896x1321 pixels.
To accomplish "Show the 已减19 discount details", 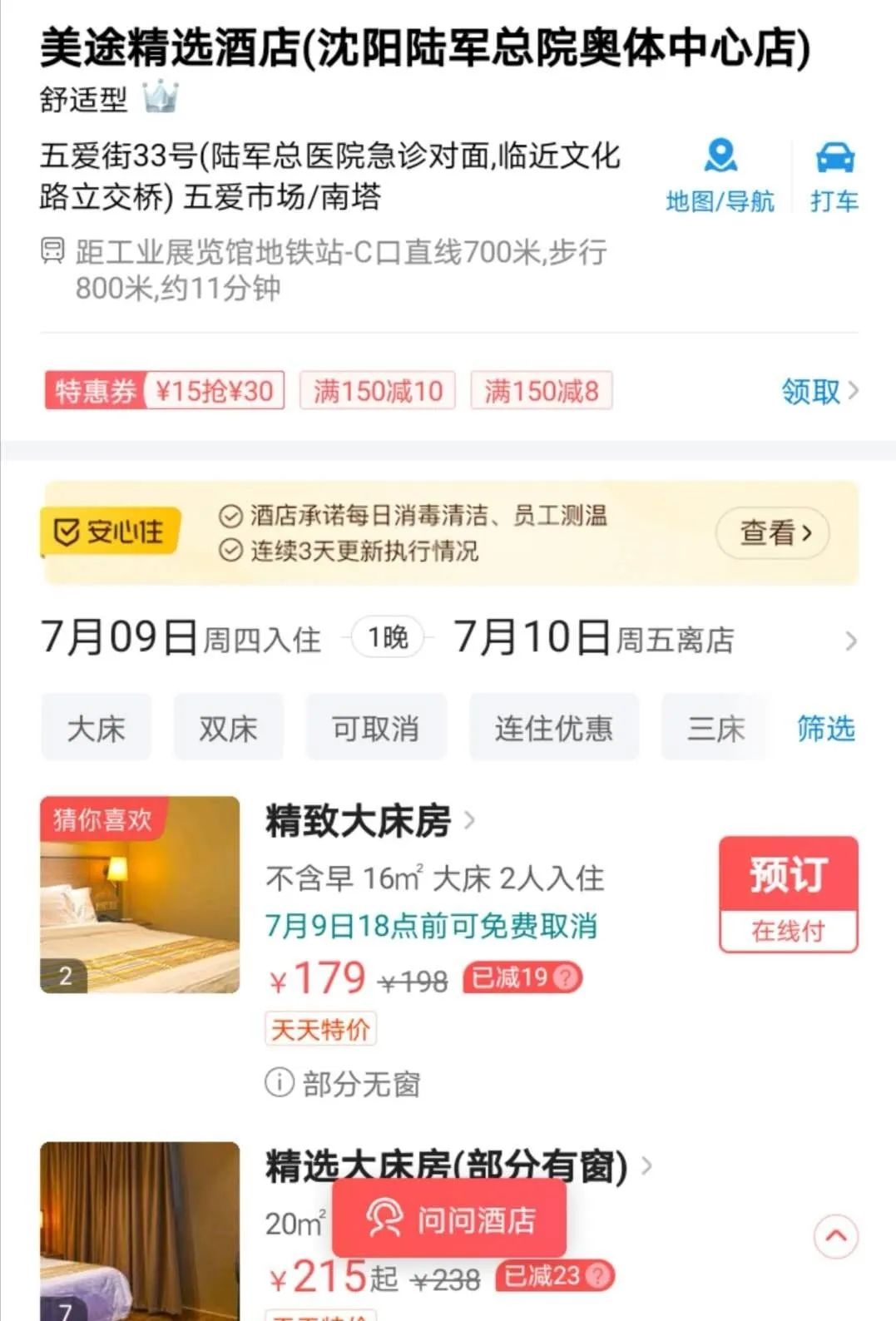I will (x=522, y=977).
